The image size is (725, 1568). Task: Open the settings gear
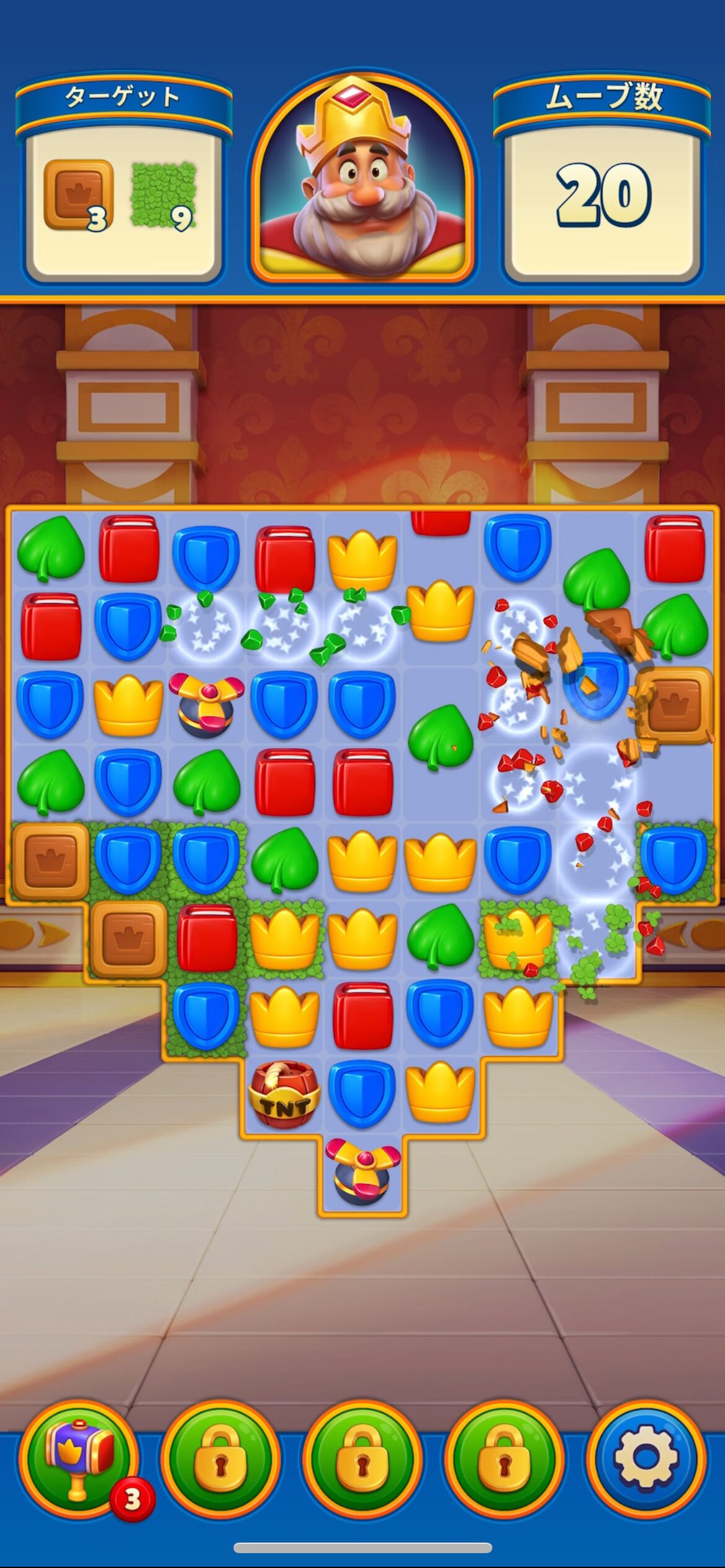646,1458
